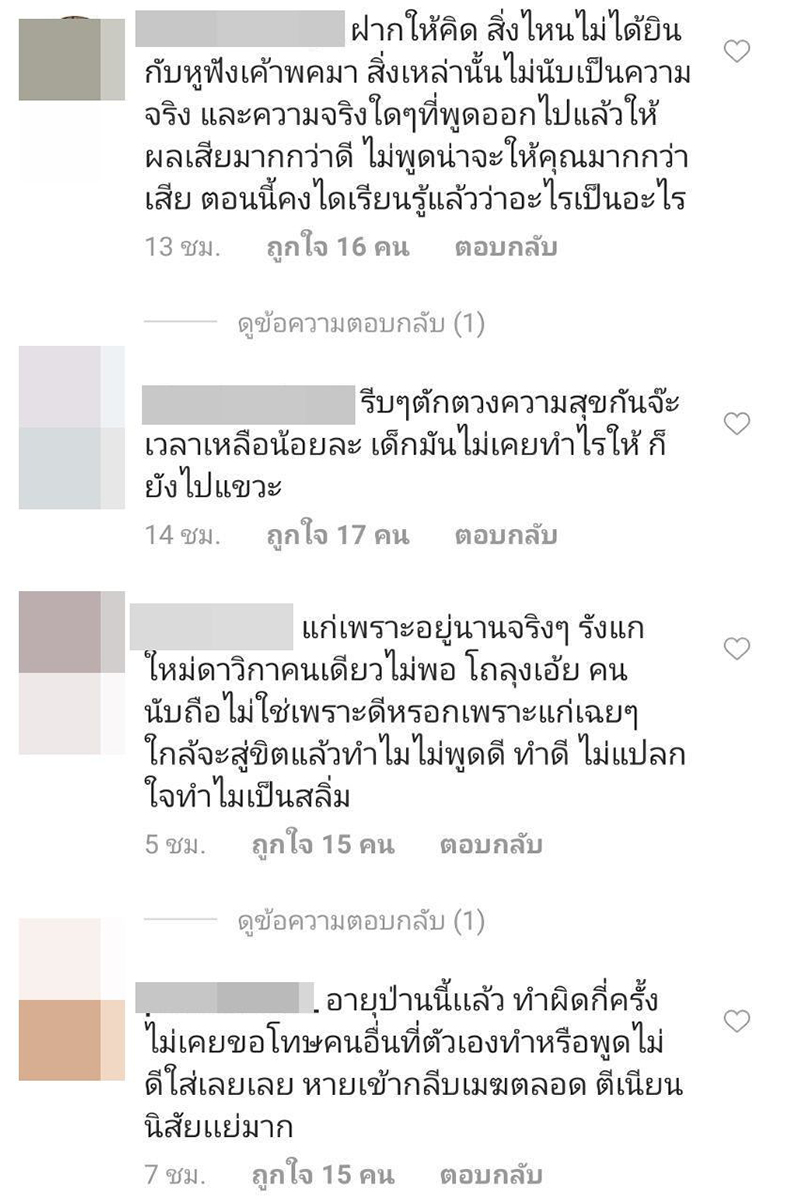The image size is (800, 1202).
Task: Open ถูกใจ 16 คน likes list
Action: point(337,247)
